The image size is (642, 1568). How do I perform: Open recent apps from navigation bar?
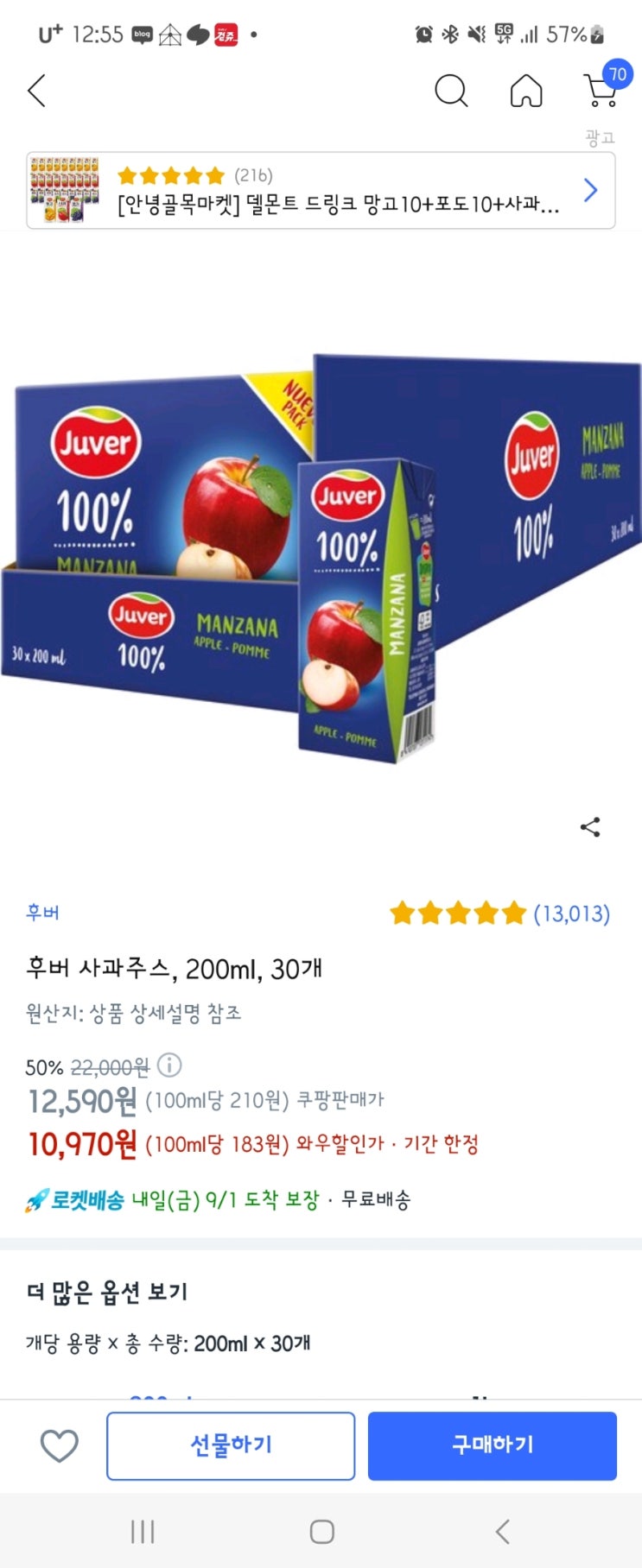(x=143, y=1532)
